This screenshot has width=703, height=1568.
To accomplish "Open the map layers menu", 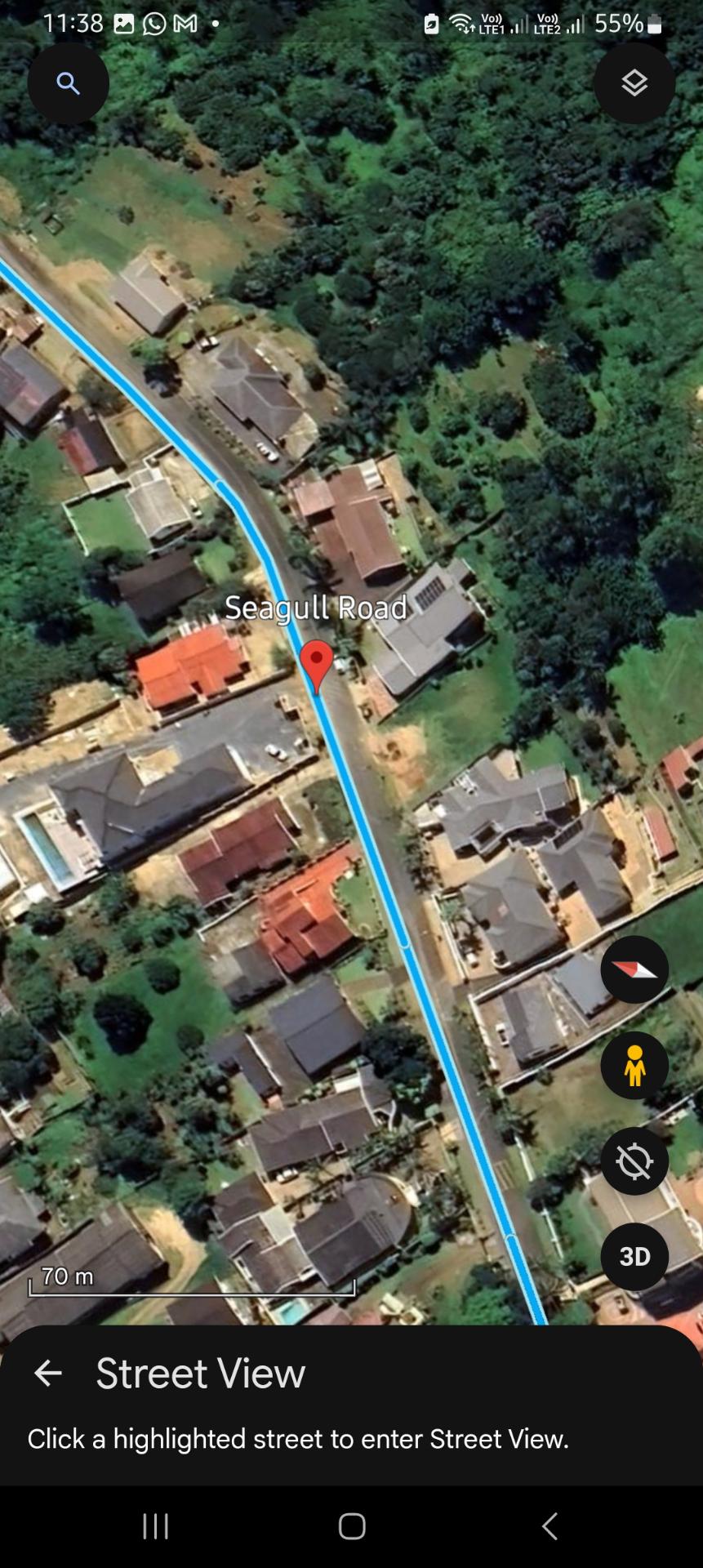I will (634, 83).
